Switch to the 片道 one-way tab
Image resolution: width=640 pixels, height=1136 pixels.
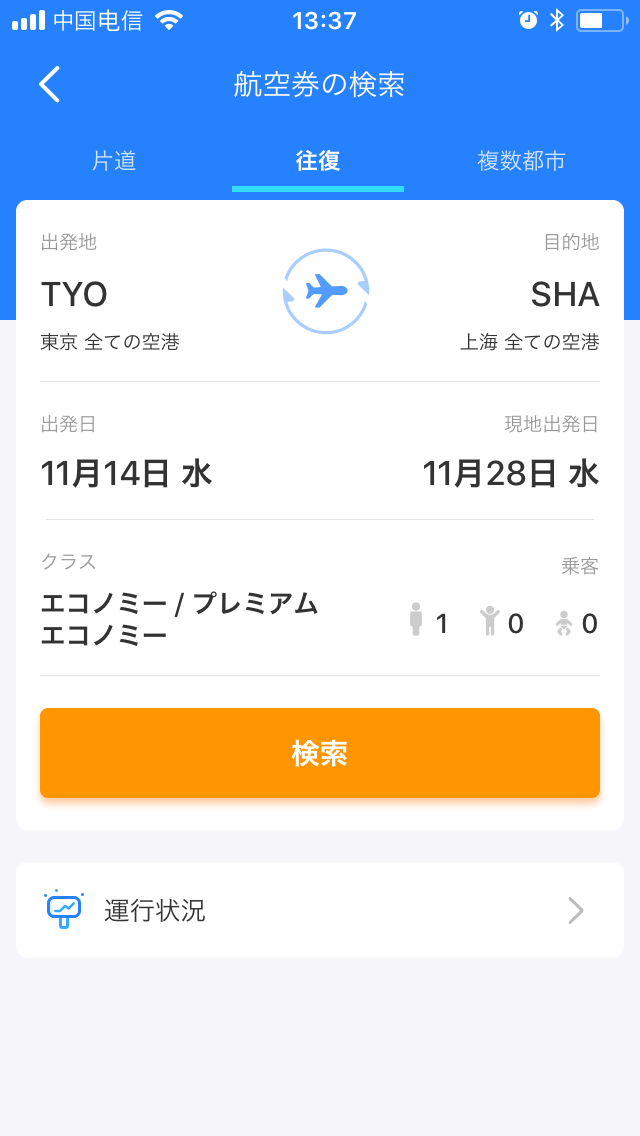pyautogui.click(x=115, y=161)
